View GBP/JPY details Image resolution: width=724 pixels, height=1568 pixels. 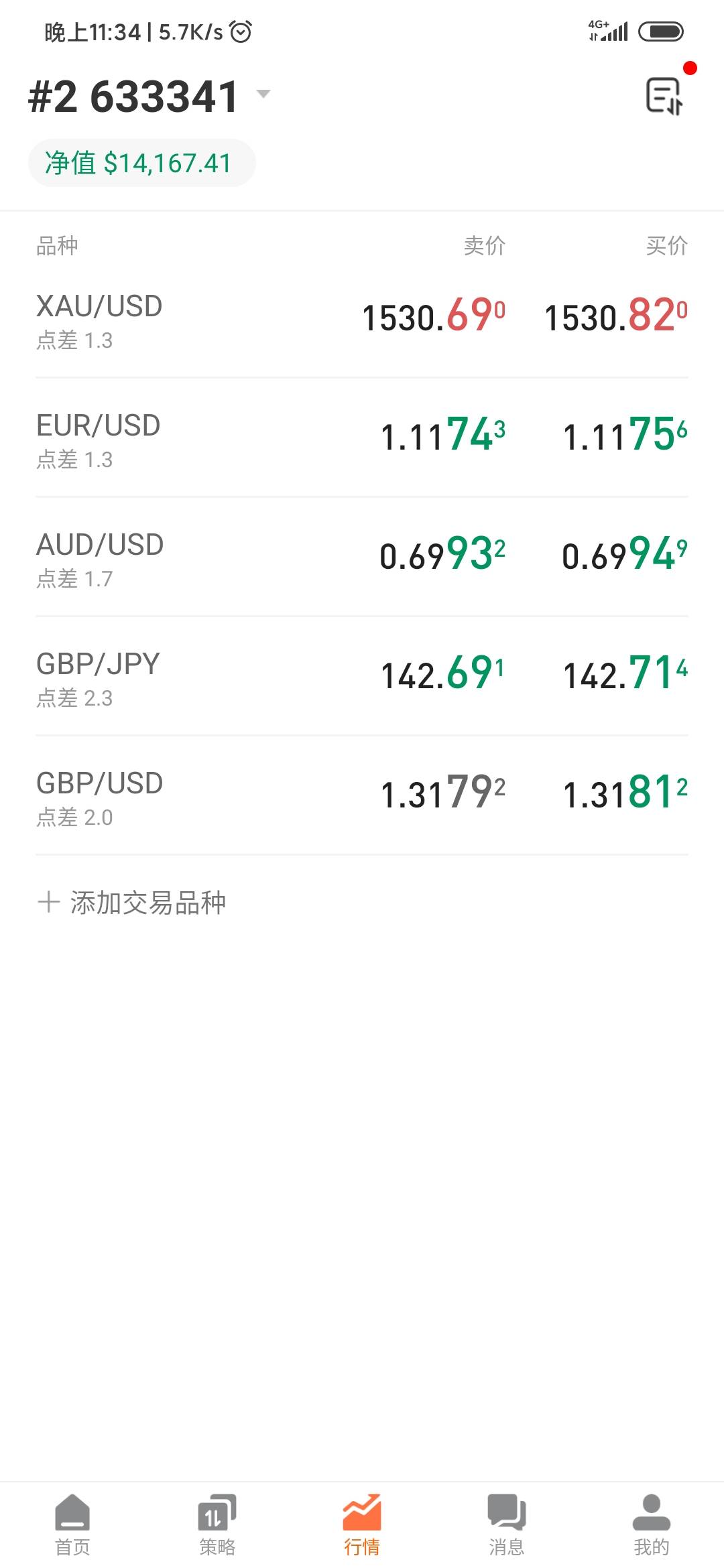(x=362, y=676)
